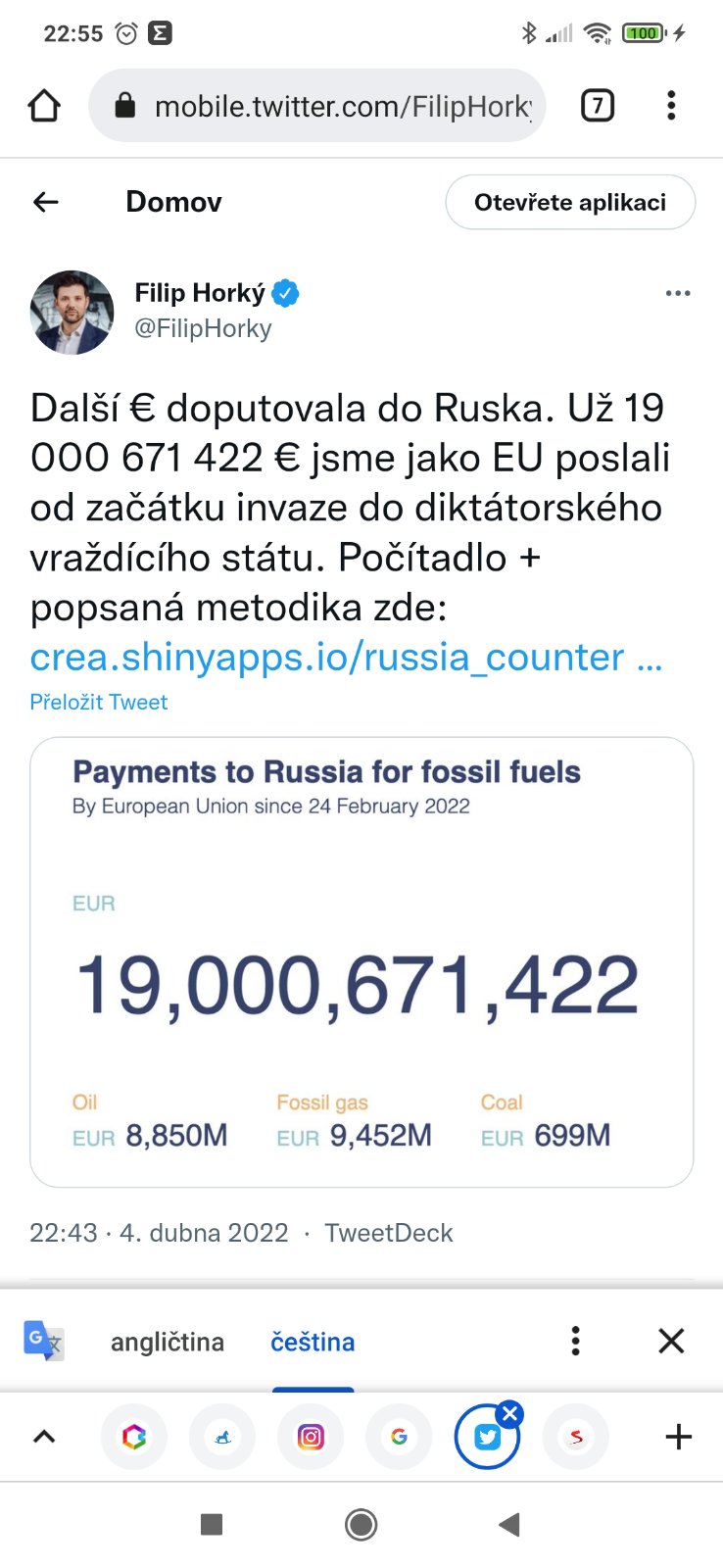Tap Přeložit Tweet to translate

99,702
